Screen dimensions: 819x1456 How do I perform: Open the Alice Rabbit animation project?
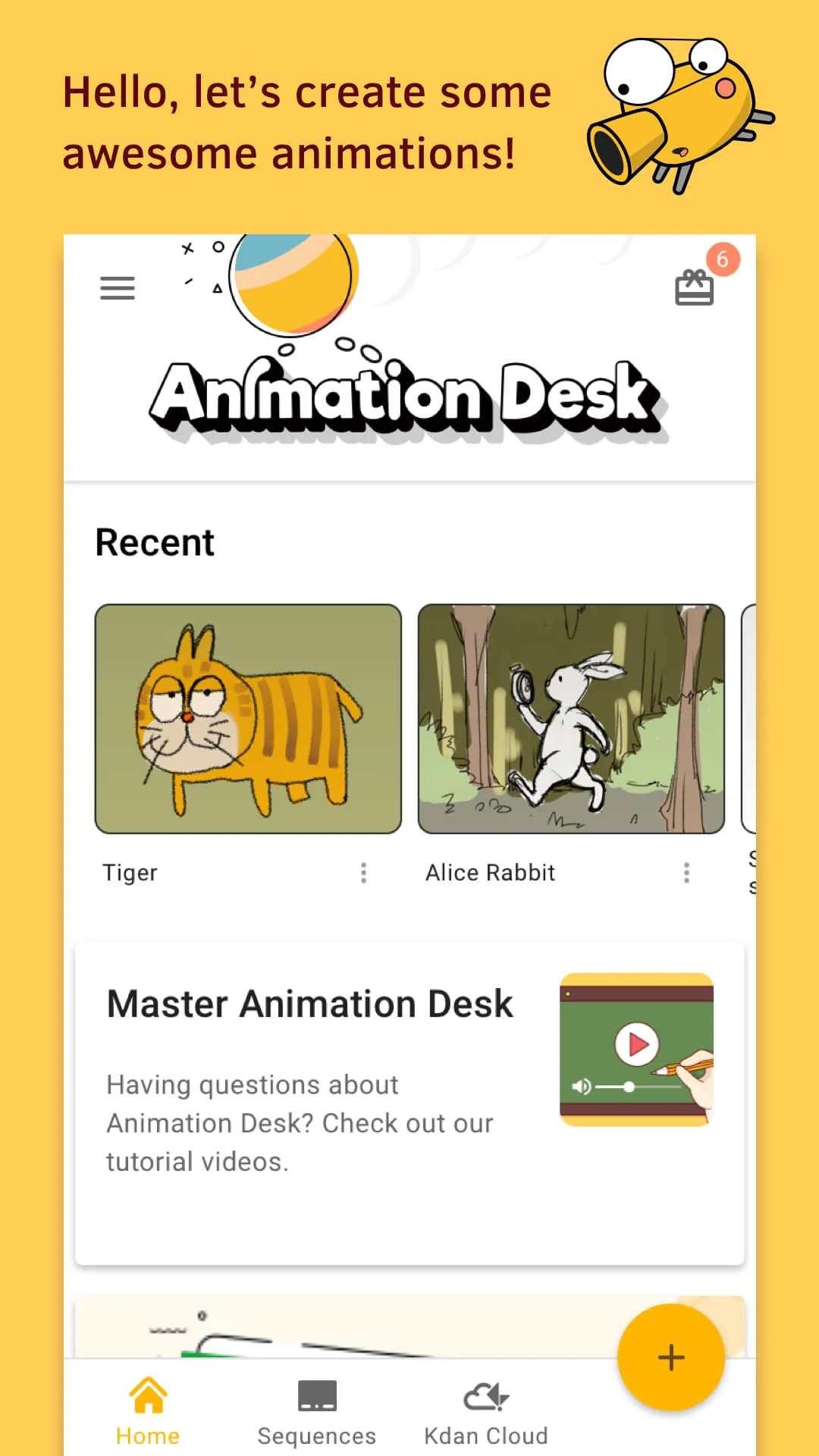571,717
